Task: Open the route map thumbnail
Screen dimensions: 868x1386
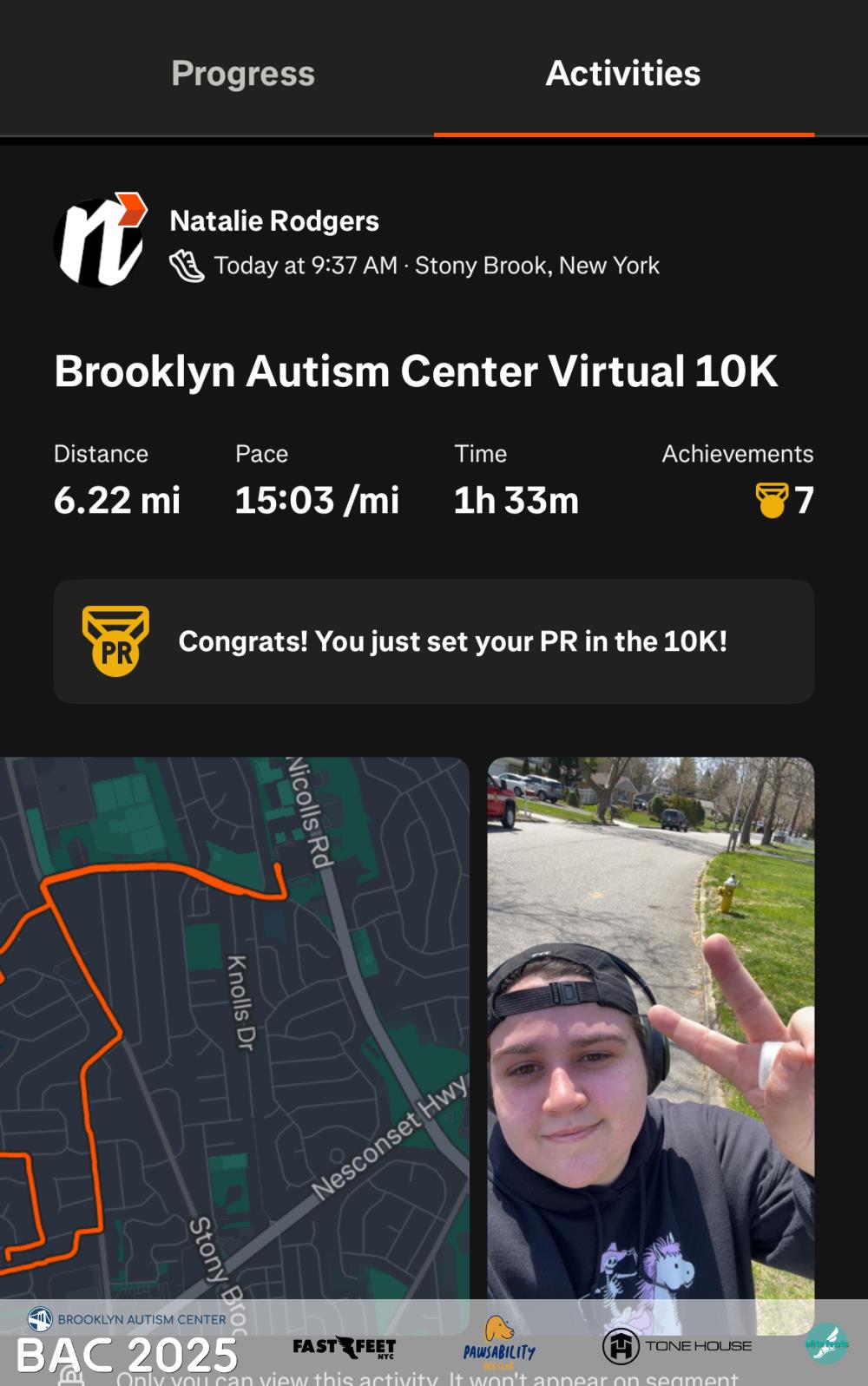Action: click(x=234, y=1024)
